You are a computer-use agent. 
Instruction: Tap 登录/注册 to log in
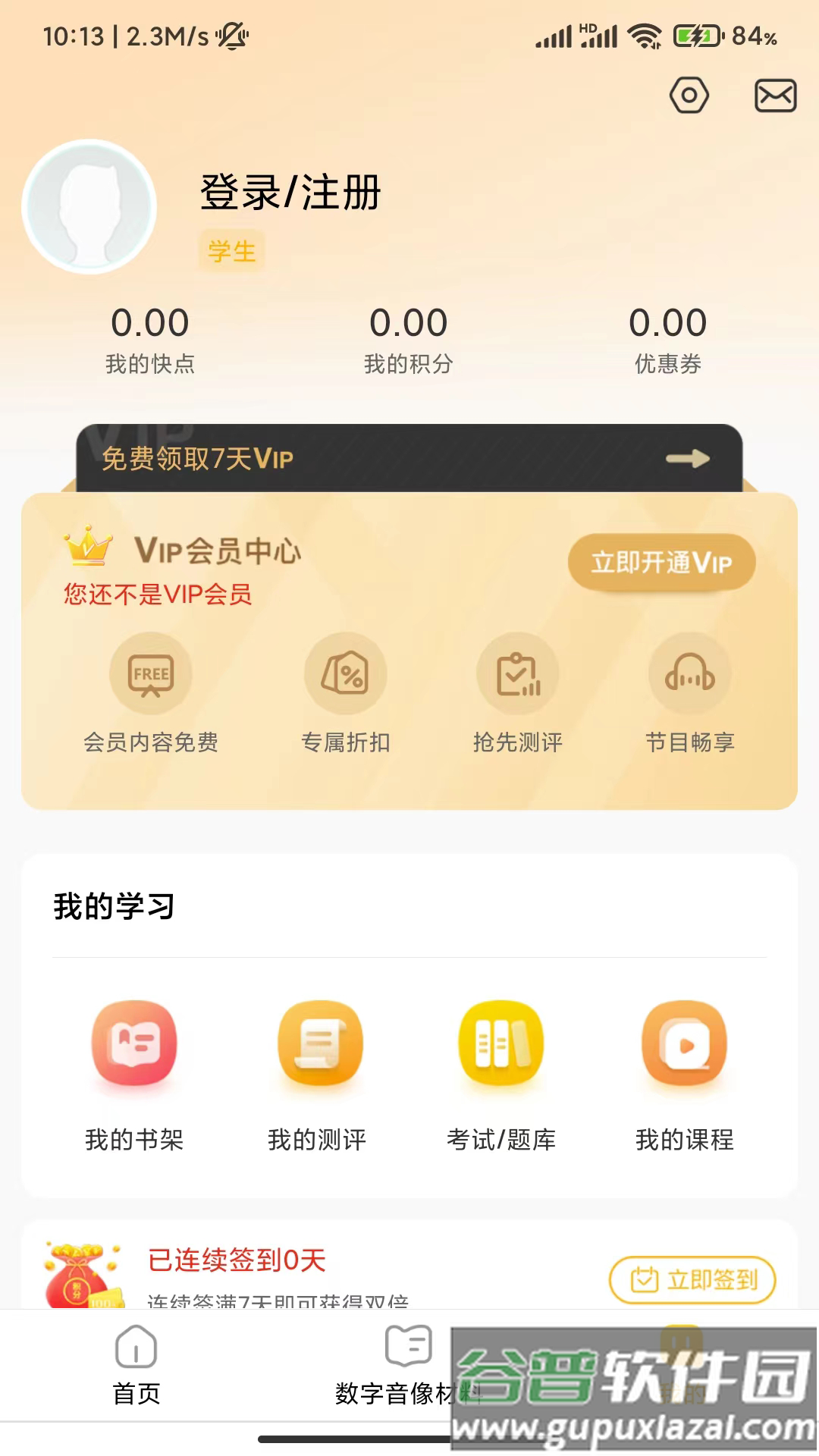coord(289,192)
